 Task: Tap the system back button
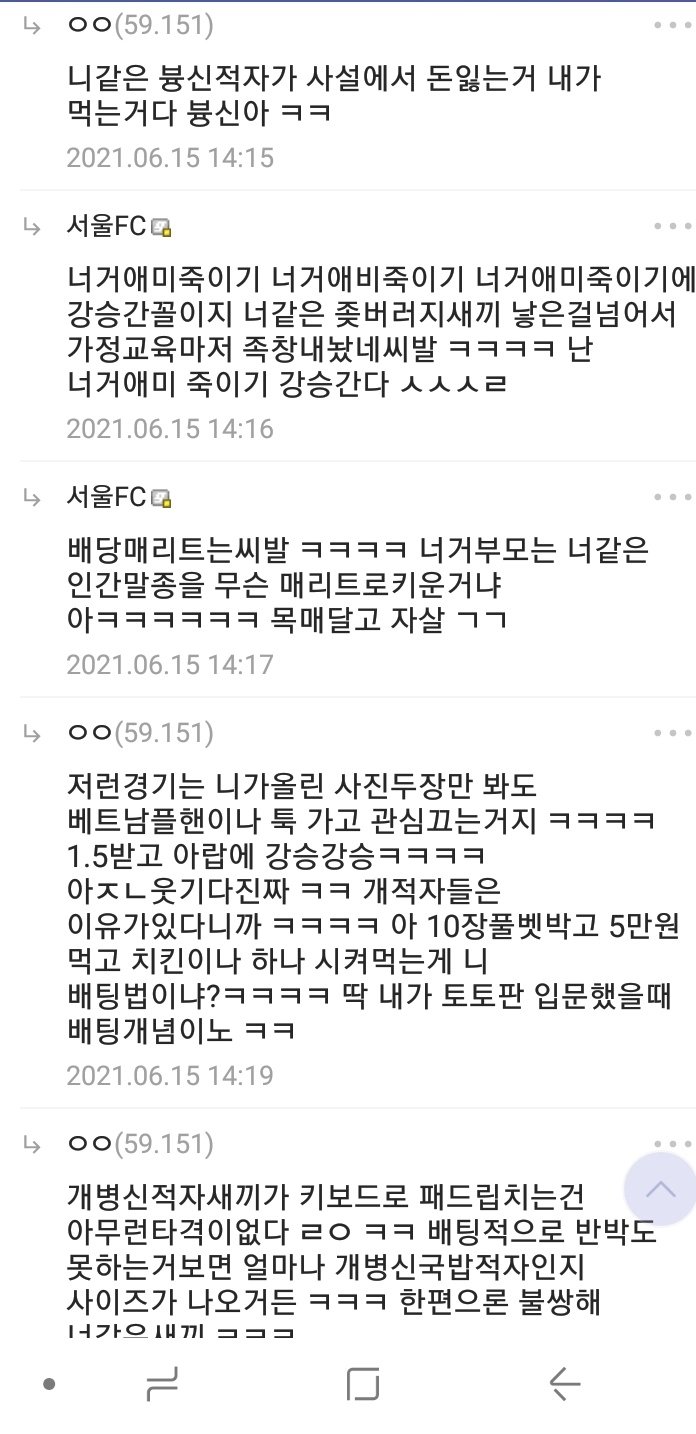565,1384
